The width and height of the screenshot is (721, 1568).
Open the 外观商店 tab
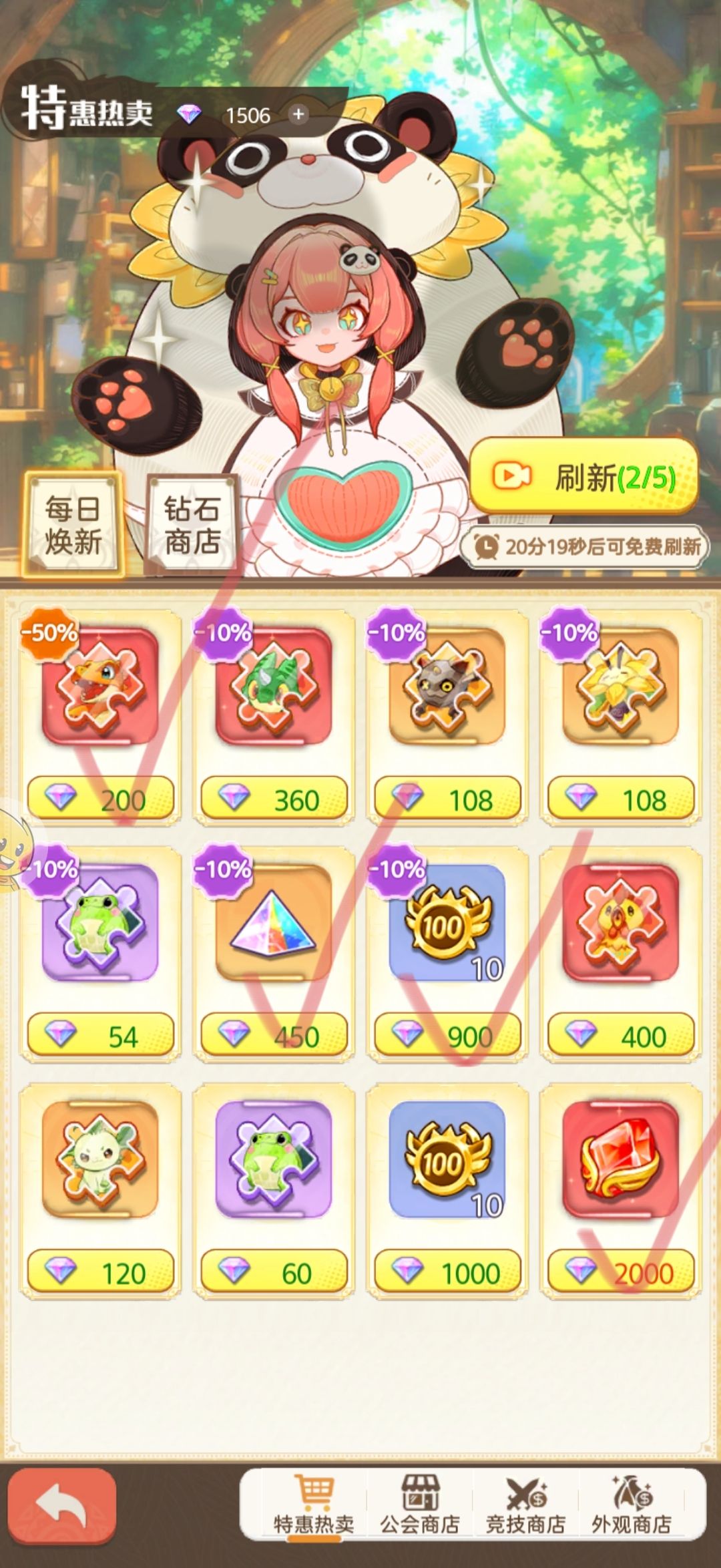click(632, 1504)
